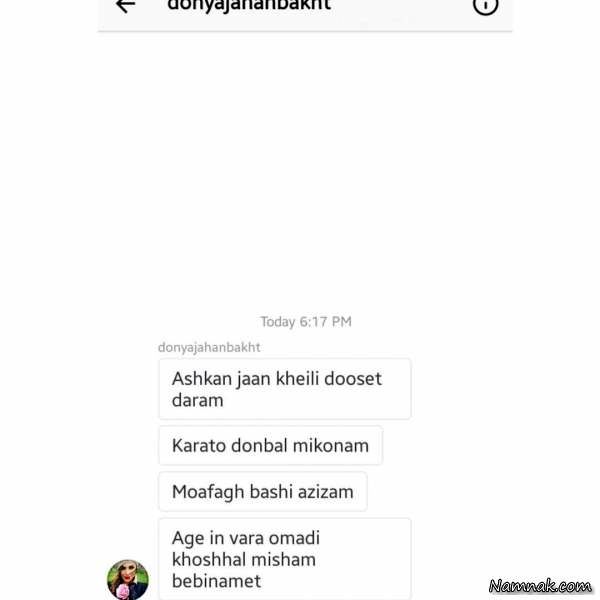Go back using the arrow
The width and height of the screenshot is (600, 600).
point(125,6)
